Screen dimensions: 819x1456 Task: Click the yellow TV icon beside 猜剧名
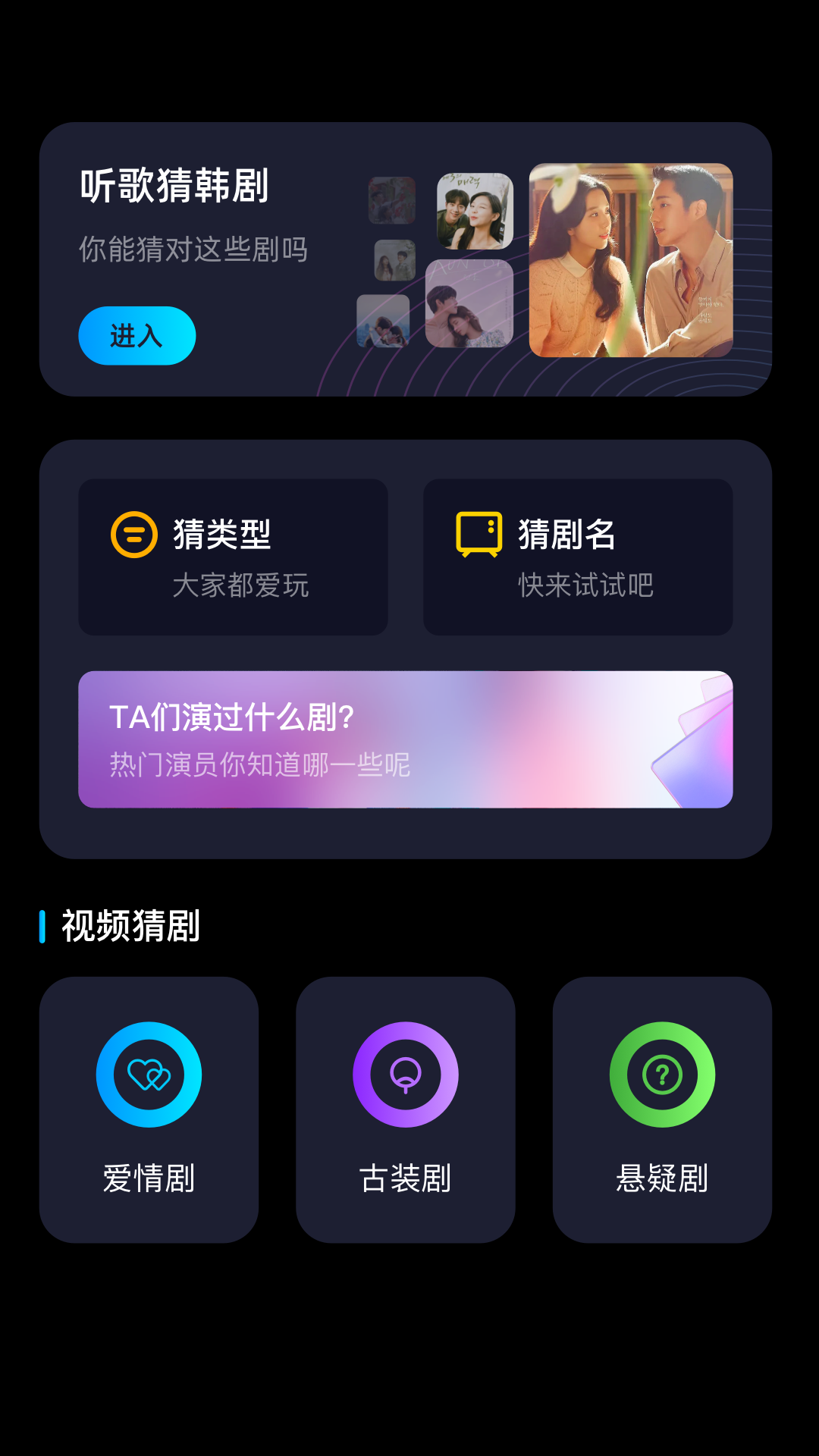(478, 533)
